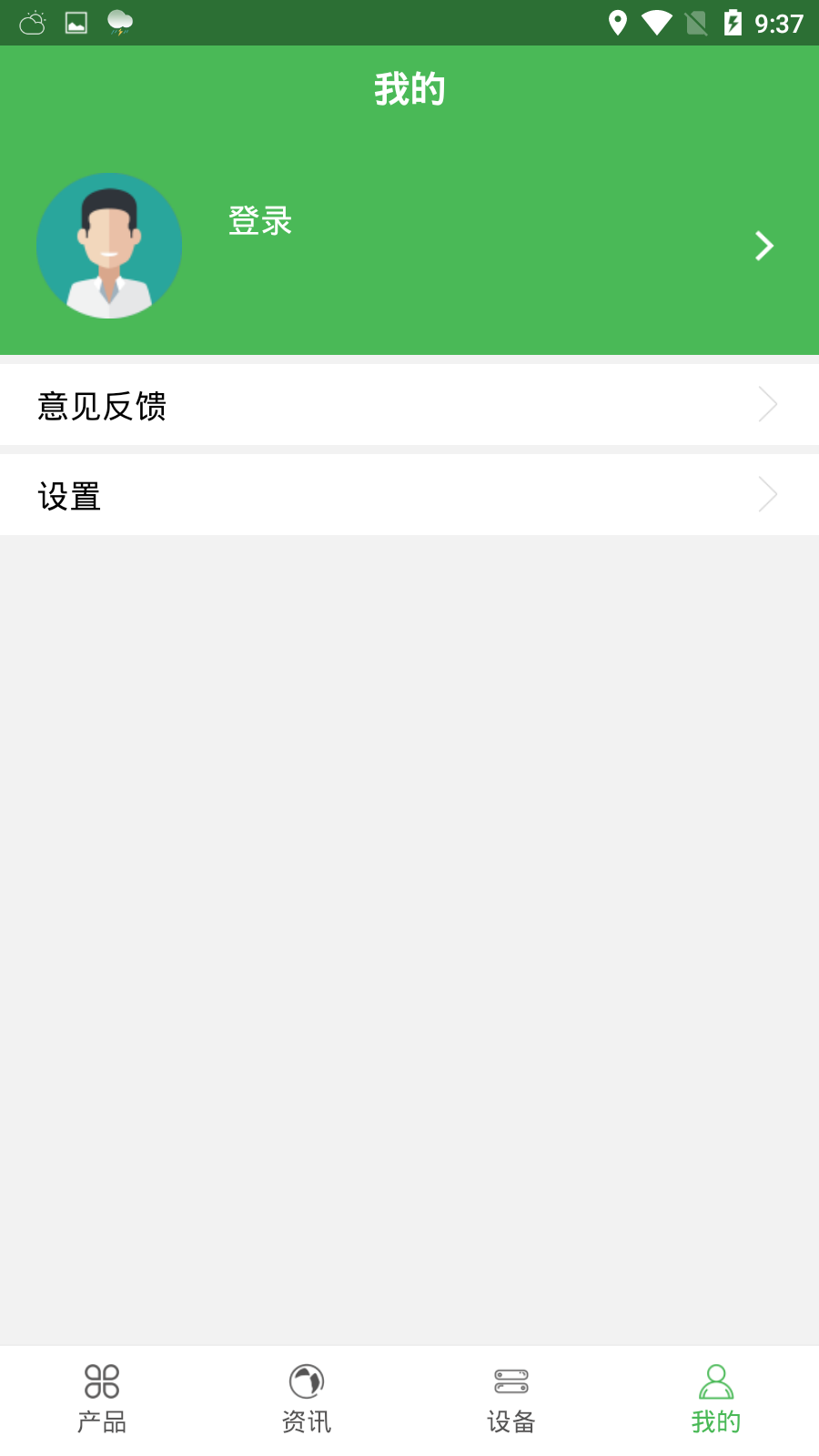Tap the screenshot notification icon
This screenshot has height=1456, width=819.
pyautogui.click(x=75, y=23)
